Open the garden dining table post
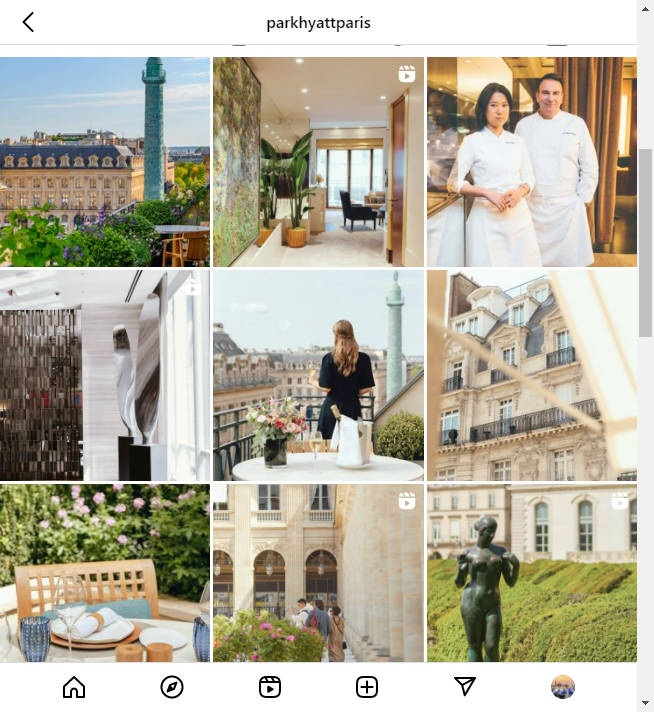The height and width of the screenshot is (712, 654). pos(105,573)
